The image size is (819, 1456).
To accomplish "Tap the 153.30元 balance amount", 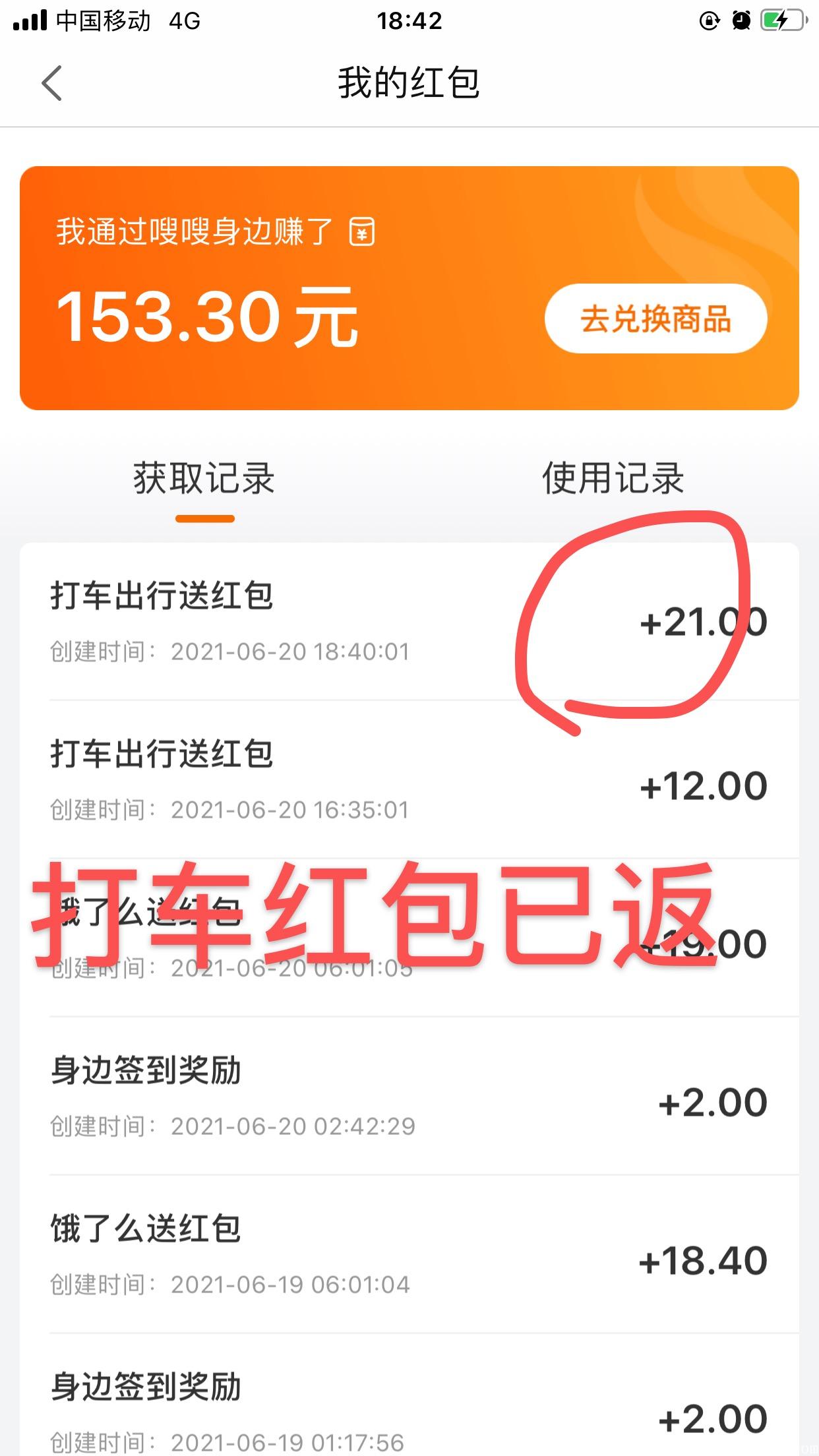I will [204, 318].
